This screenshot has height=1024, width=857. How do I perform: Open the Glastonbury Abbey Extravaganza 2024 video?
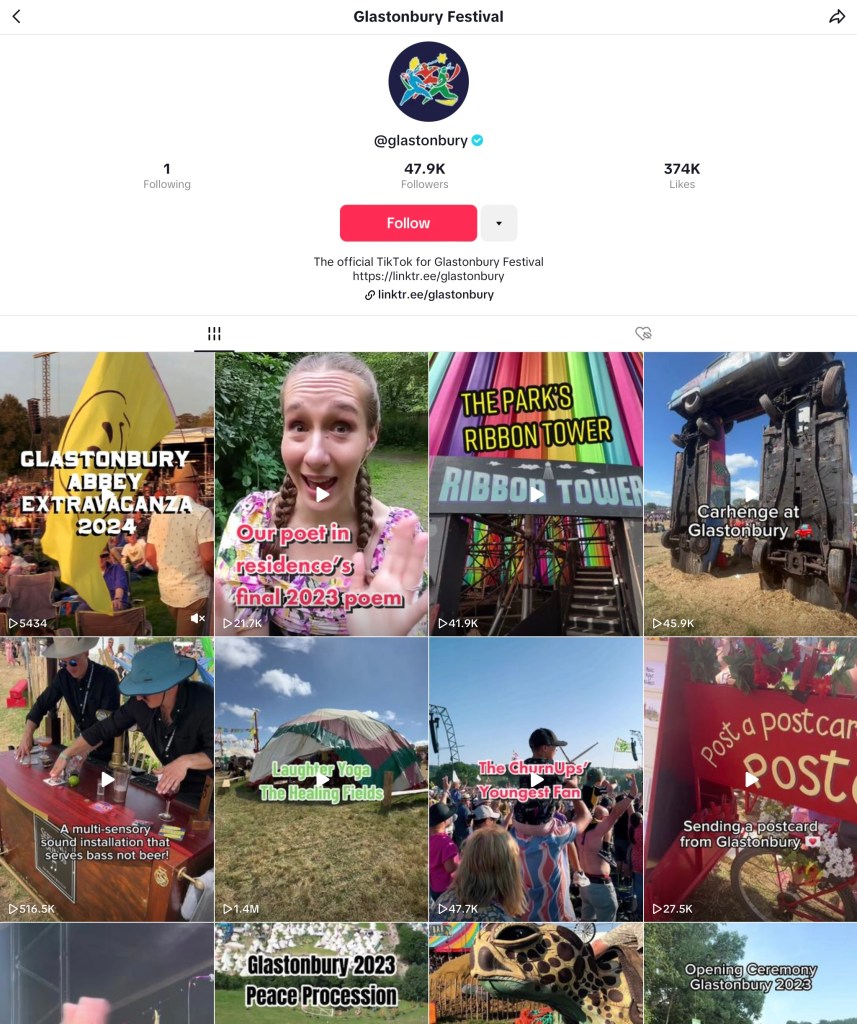click(x=107, y=494)
